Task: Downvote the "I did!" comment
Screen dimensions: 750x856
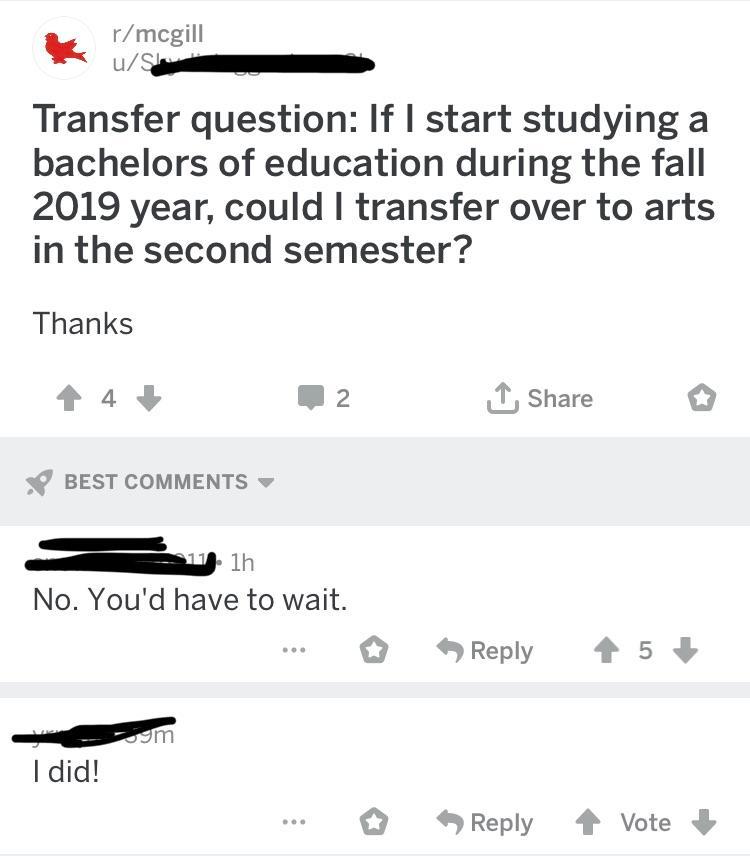Action: point(704,823)
